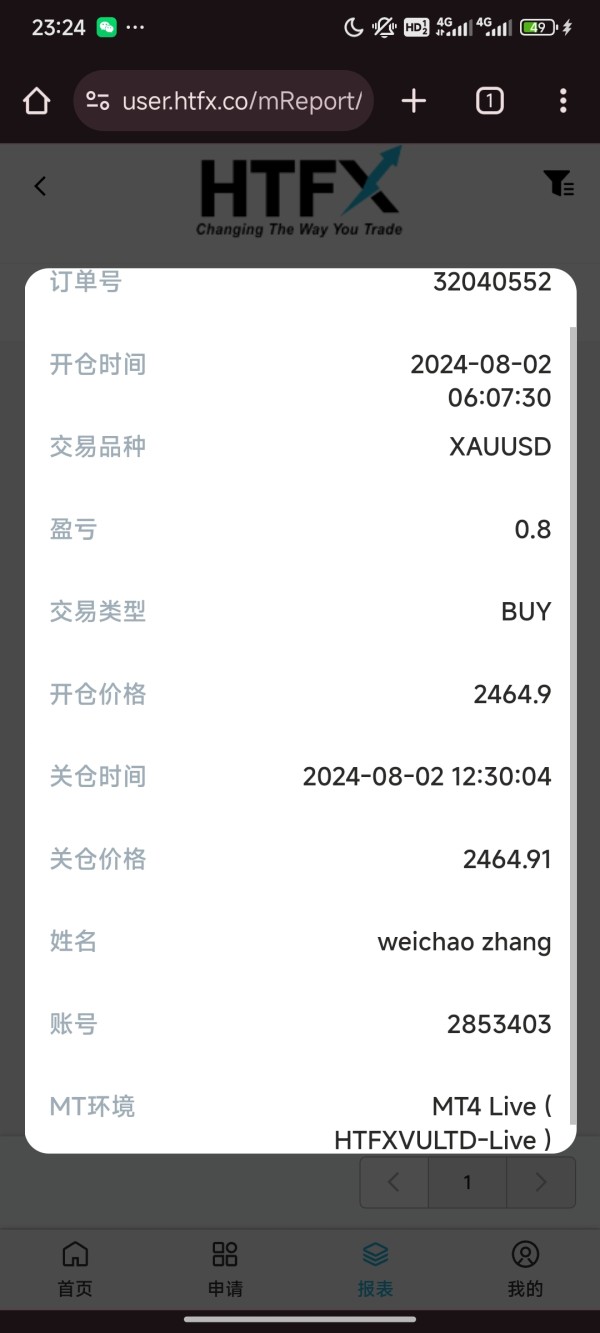Go back using the header arrow
600x1333 pixels.
tap(40, 185)
